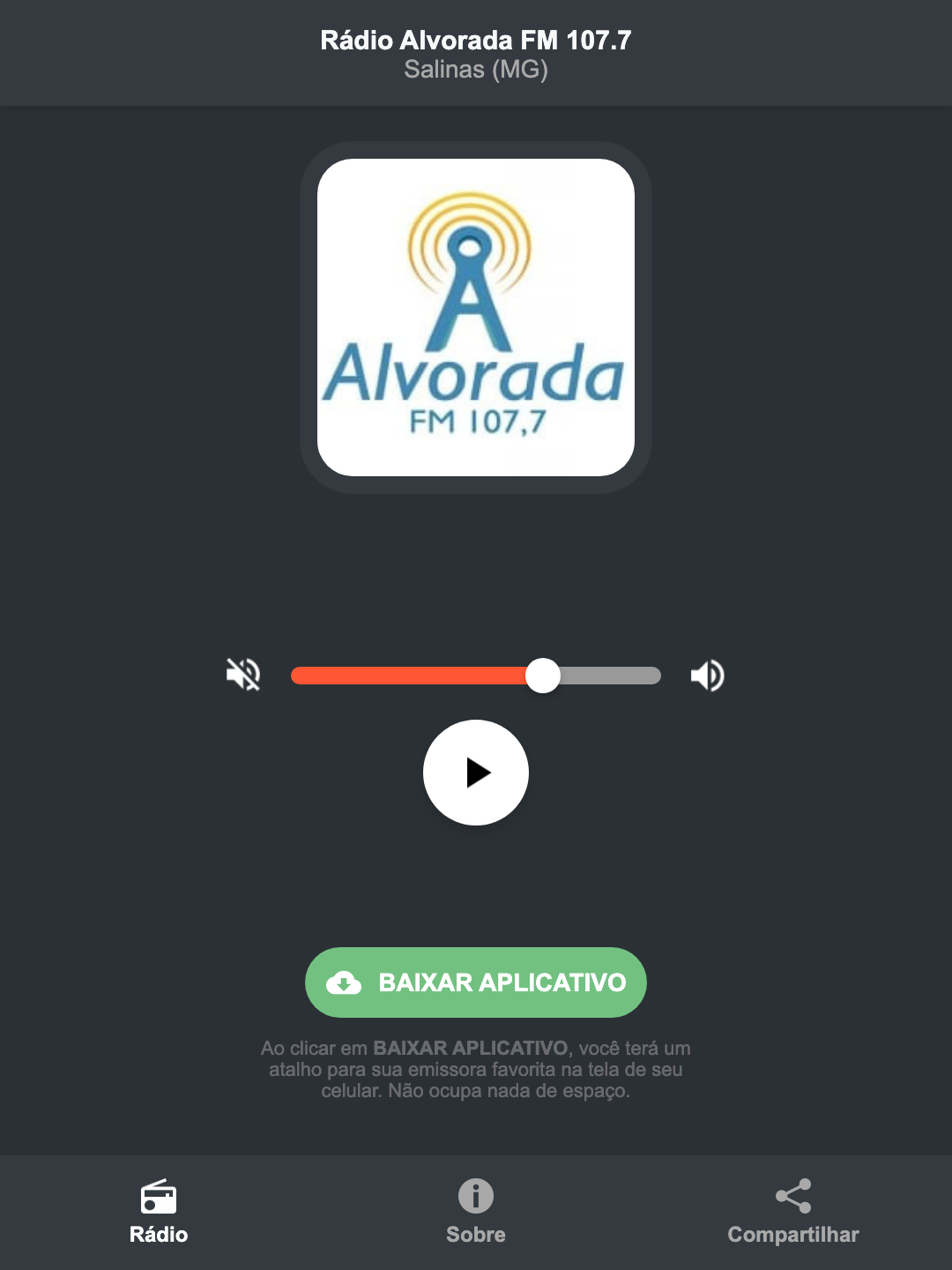Click the Salinas (MG) subtitle text
The image size is (952, 1270).
click(x=476, y=70)
